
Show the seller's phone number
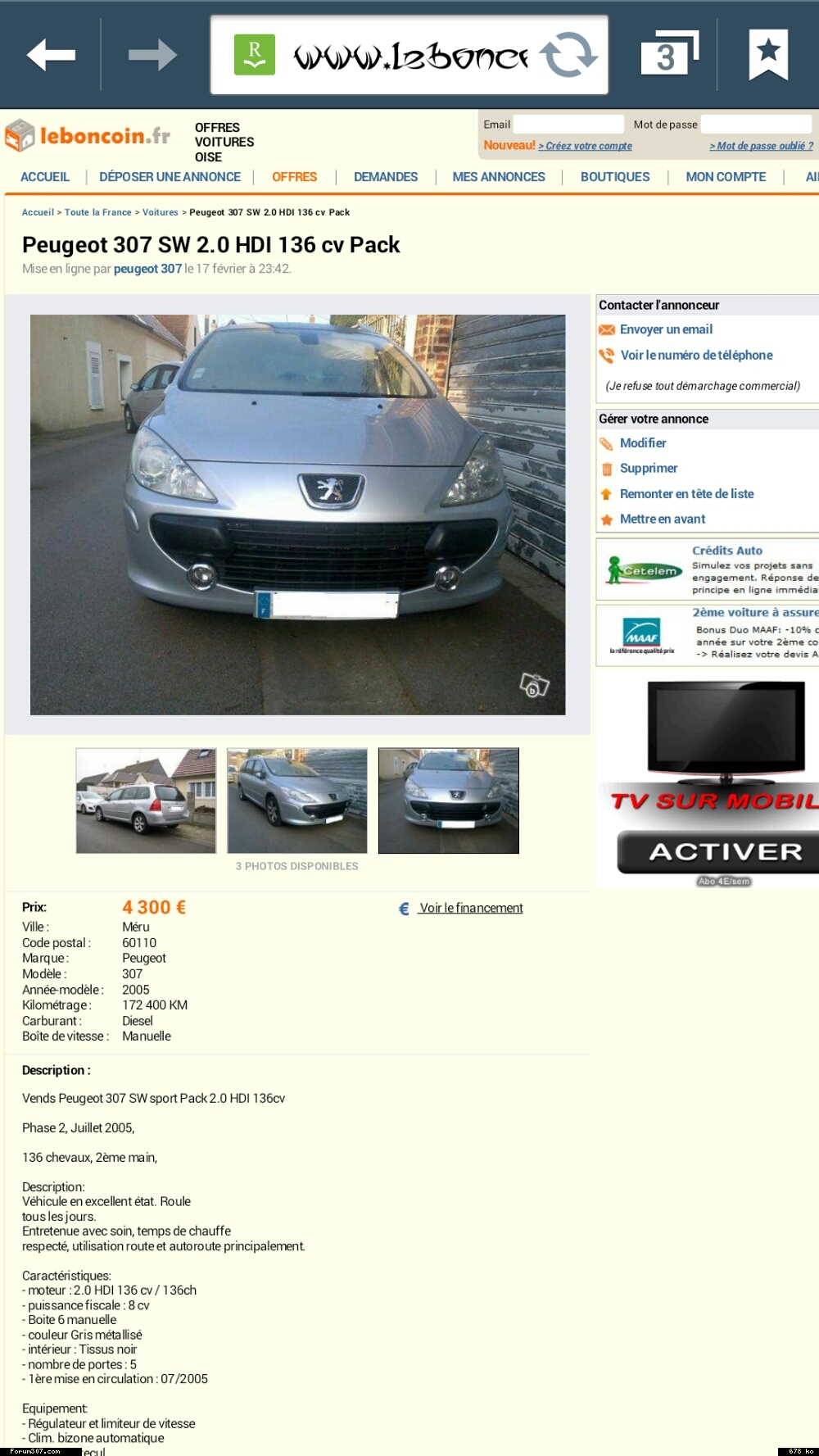pyautogui.click(x=696, y=355)
